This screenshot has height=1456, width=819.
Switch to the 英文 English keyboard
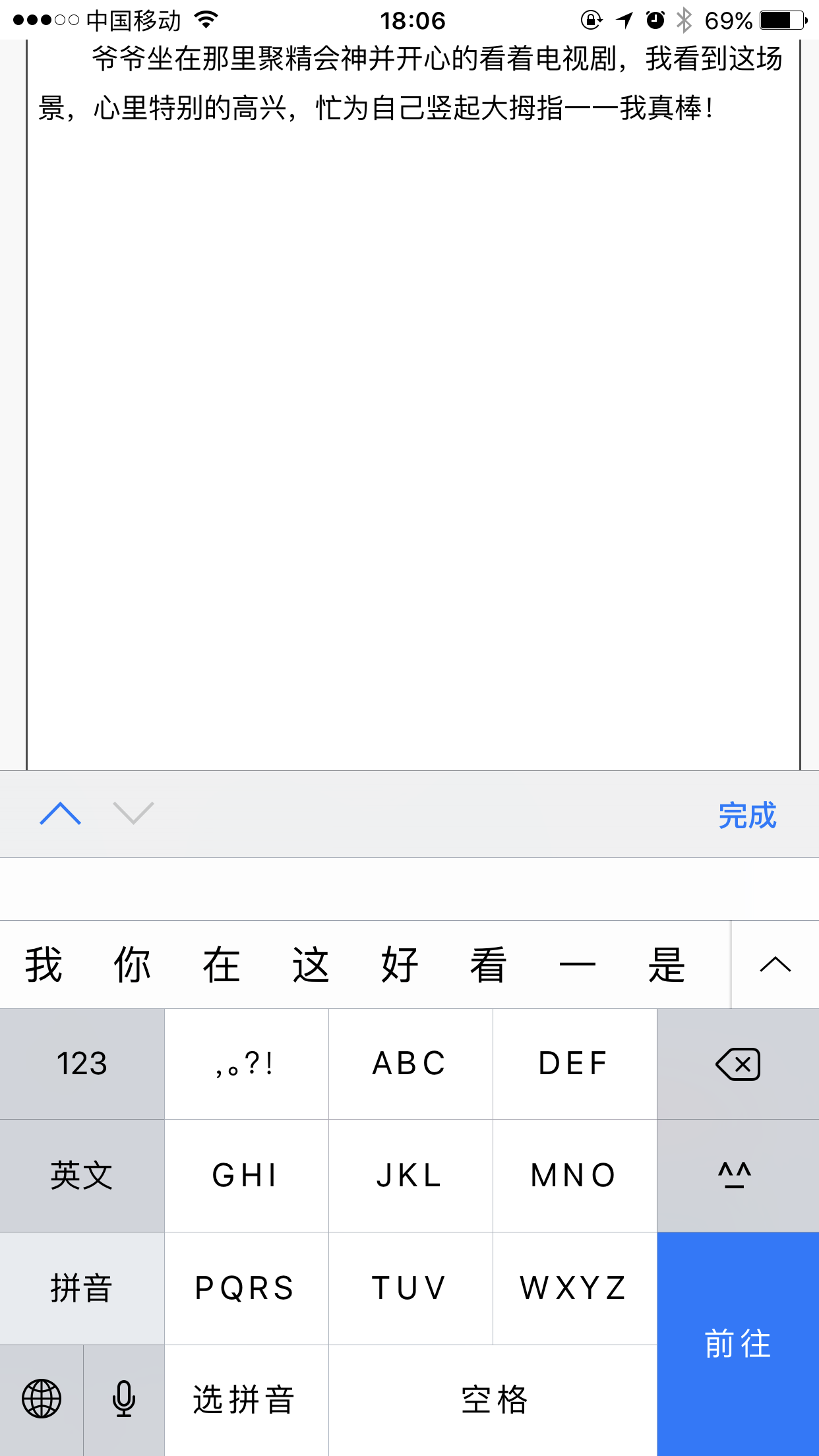[x=82, y=1175]
